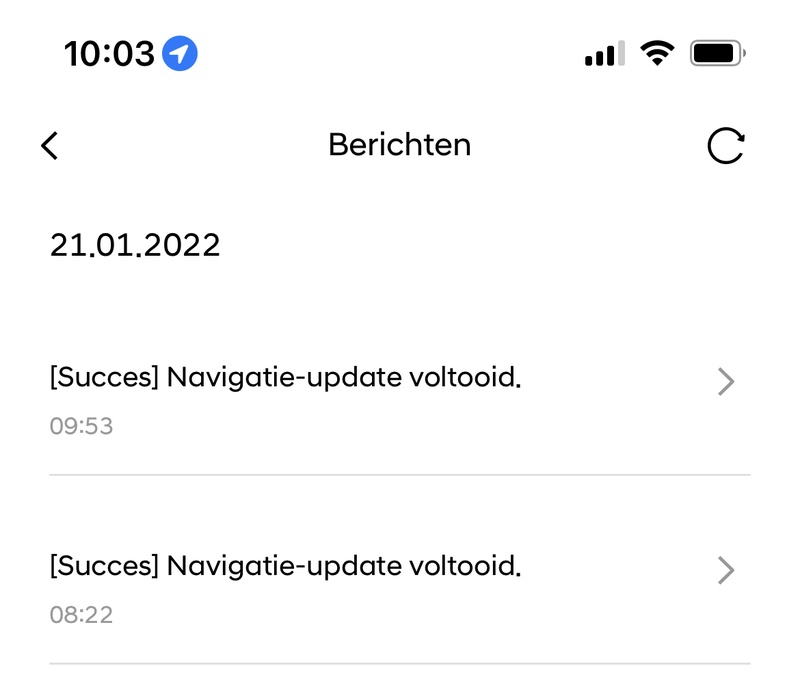Refresh the messages list

725,146
